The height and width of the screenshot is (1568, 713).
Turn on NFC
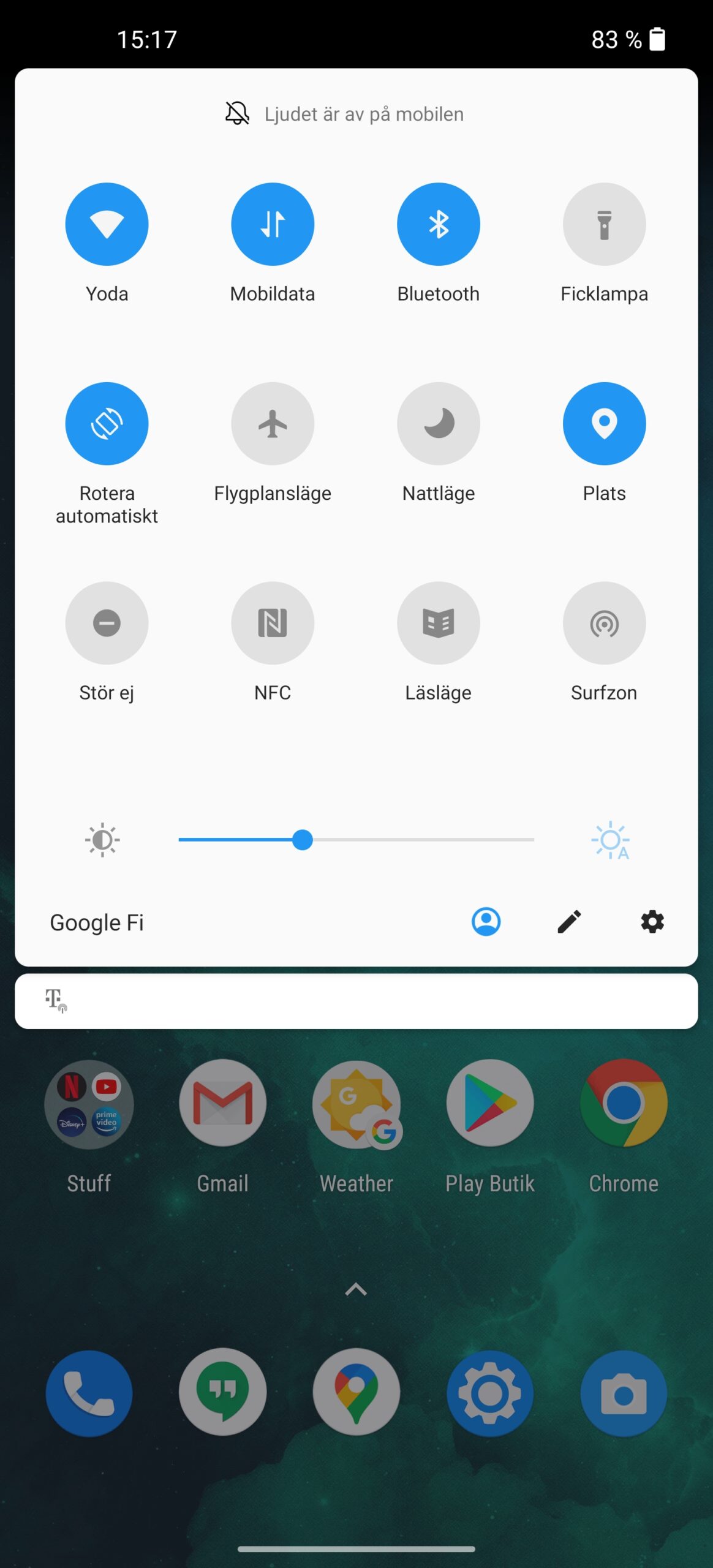[x=273, y=624]
